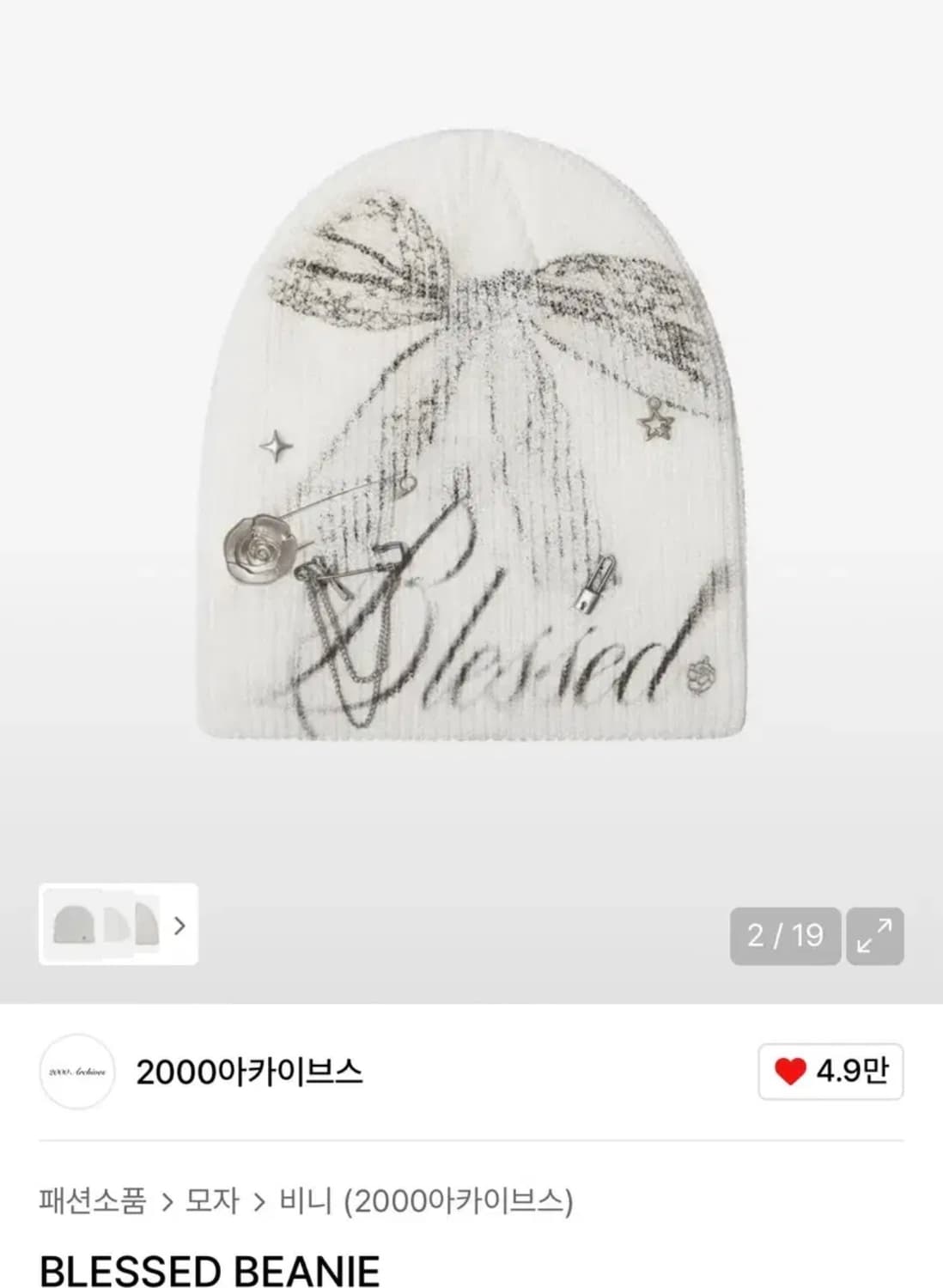Open the 2000아카이브스 brand page
943x1288 pixels.
249,1072
